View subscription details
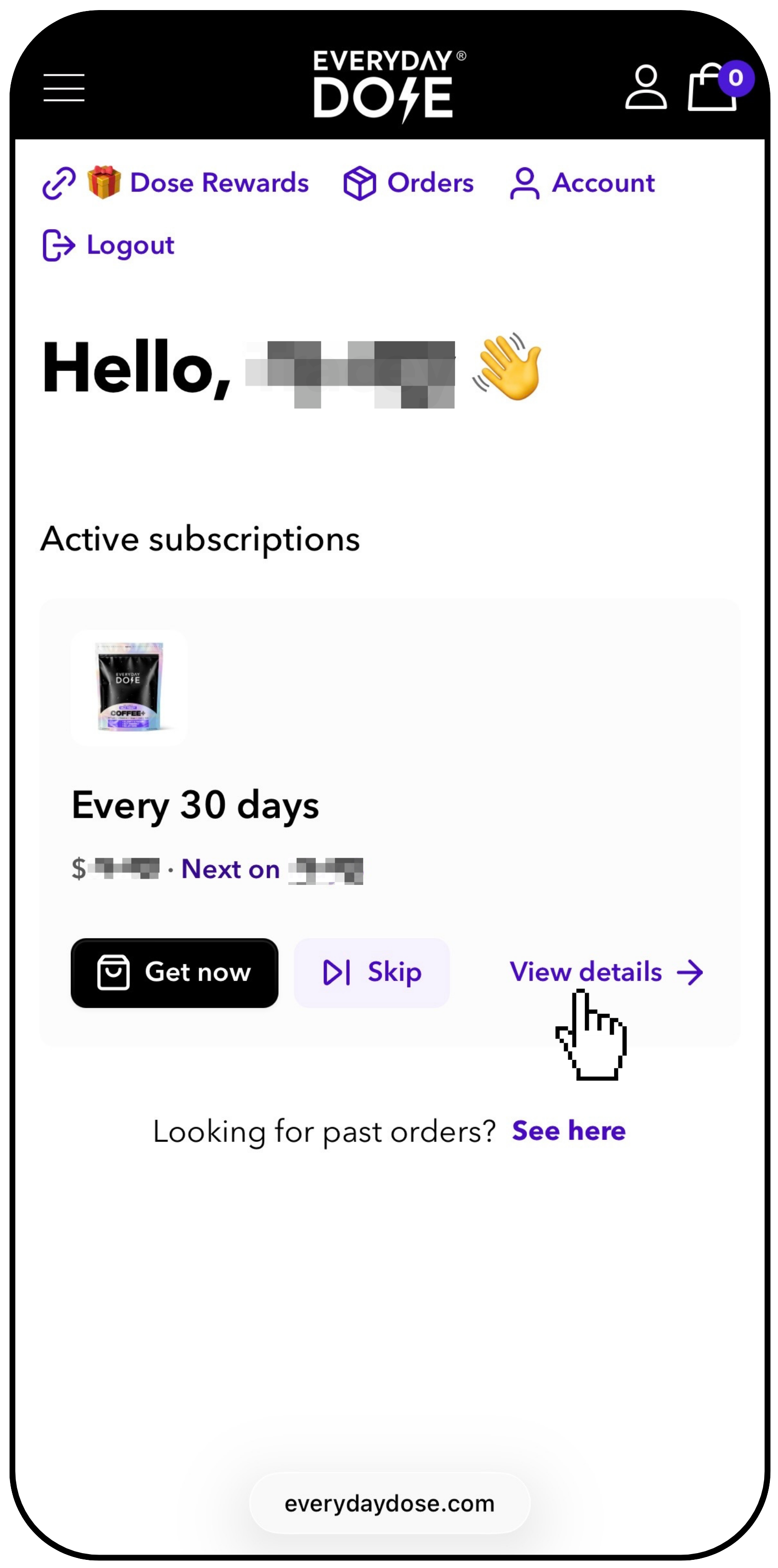This screenshot has height=1568, width=778. [x=605, y=972]
